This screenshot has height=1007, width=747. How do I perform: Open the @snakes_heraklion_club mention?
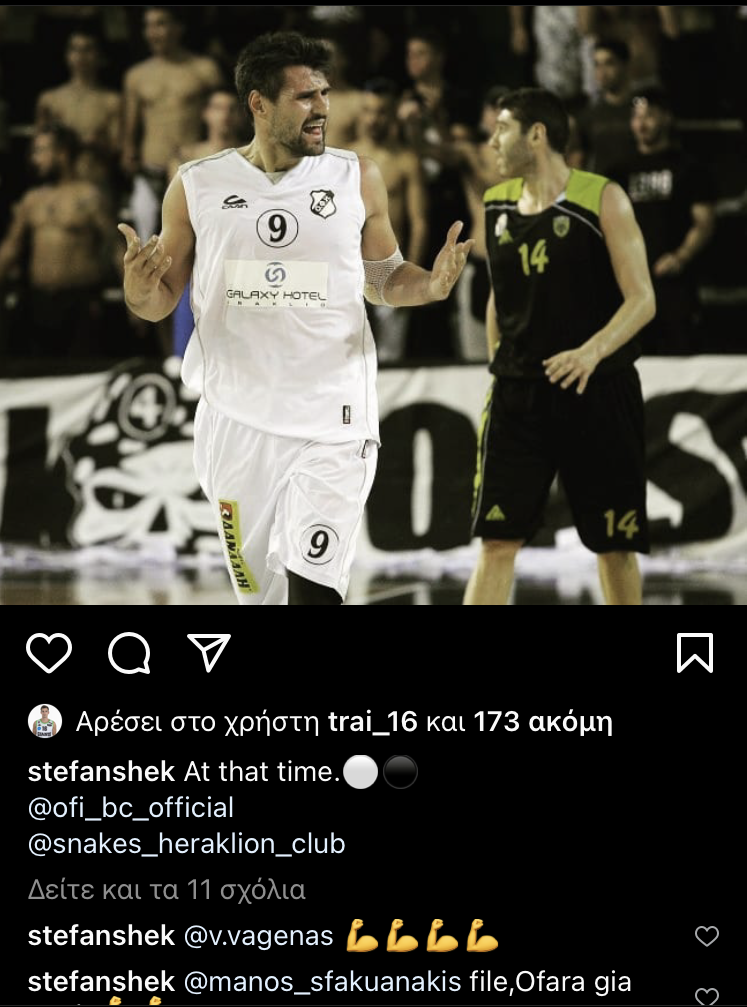pyautogui.click(x=186, y=843)
